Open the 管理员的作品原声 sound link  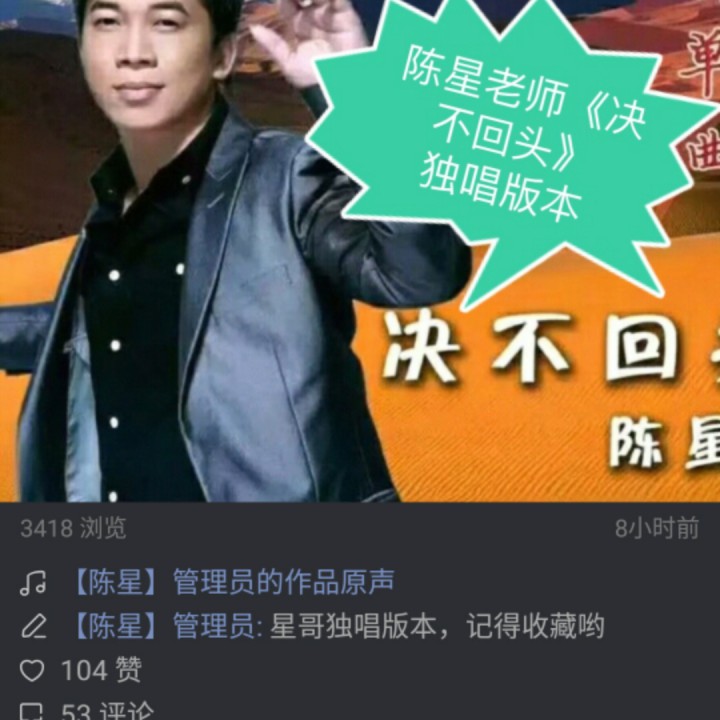(233, 582)
